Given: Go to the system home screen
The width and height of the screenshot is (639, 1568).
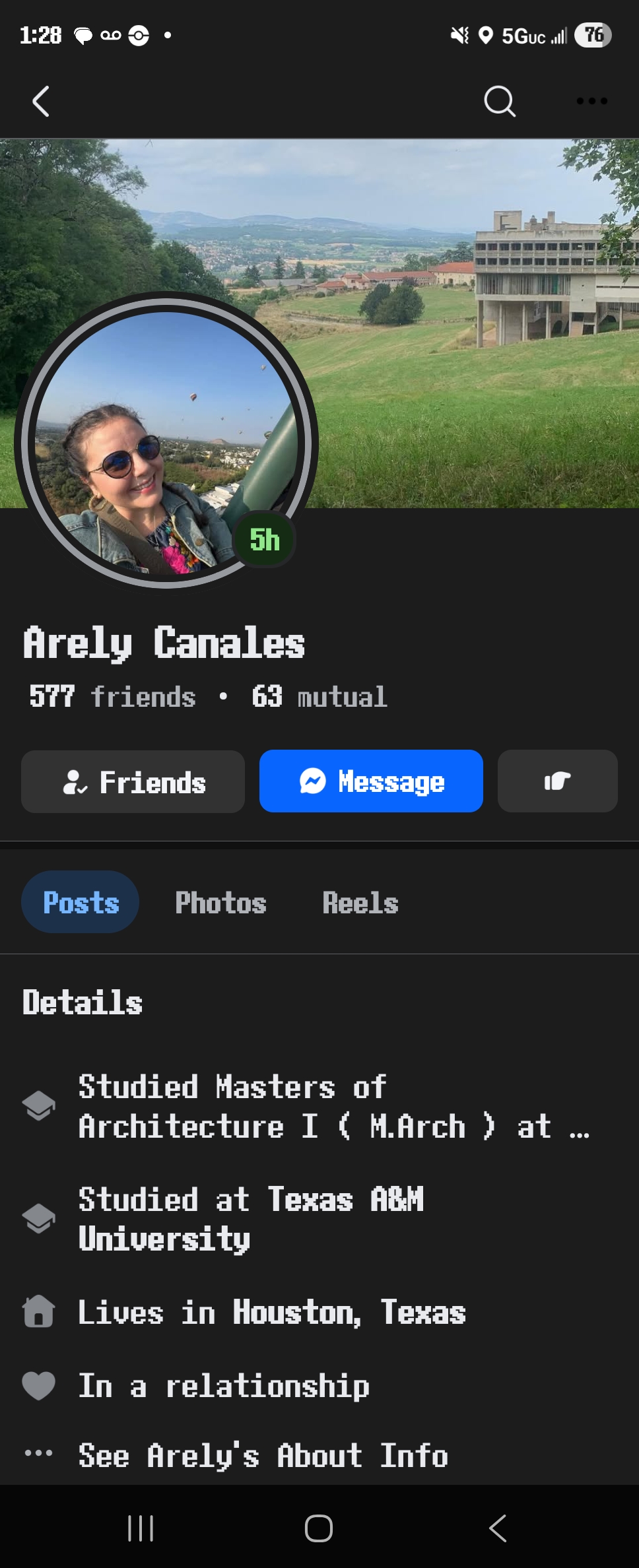Looking at the screenshot, I should (x=319, y=1528).
